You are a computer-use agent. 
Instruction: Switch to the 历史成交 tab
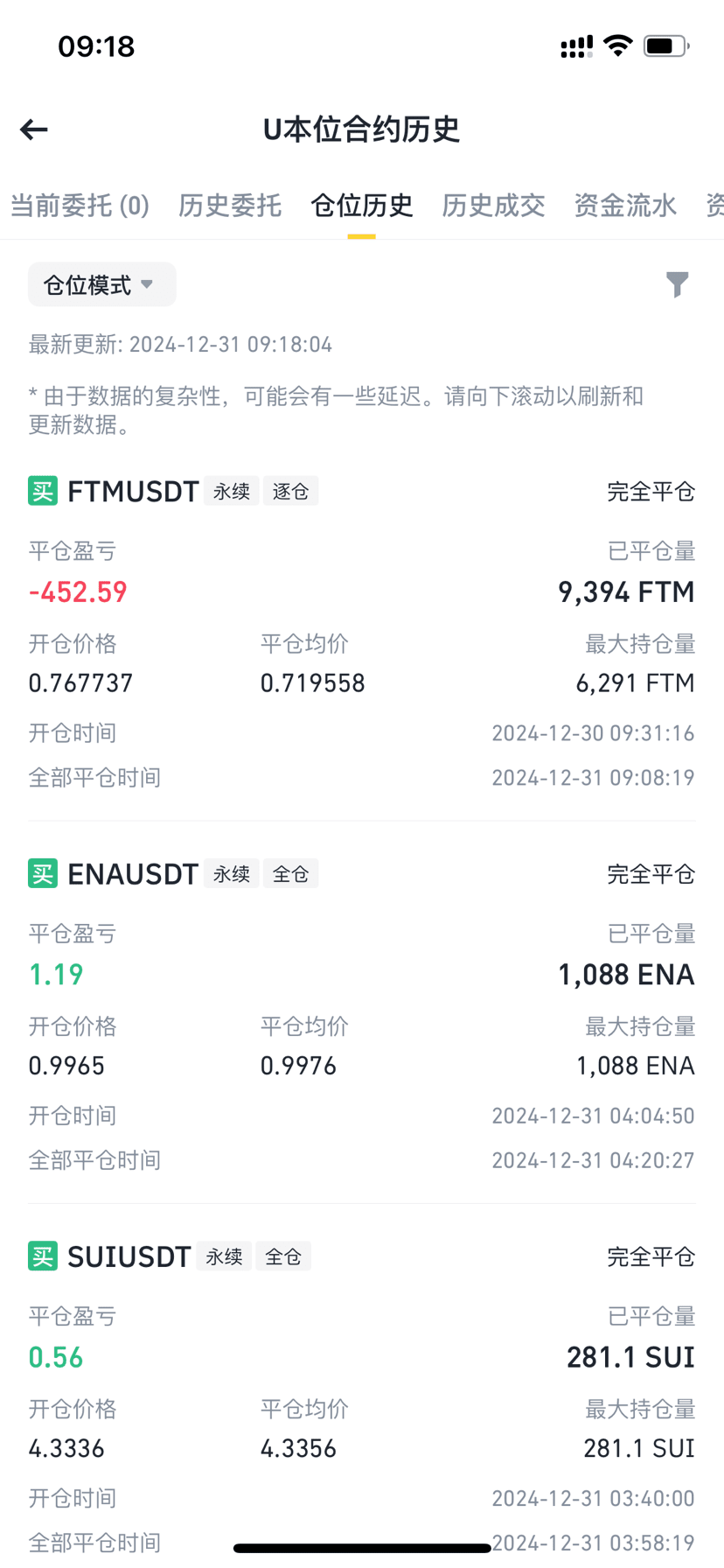coord(494,206)
